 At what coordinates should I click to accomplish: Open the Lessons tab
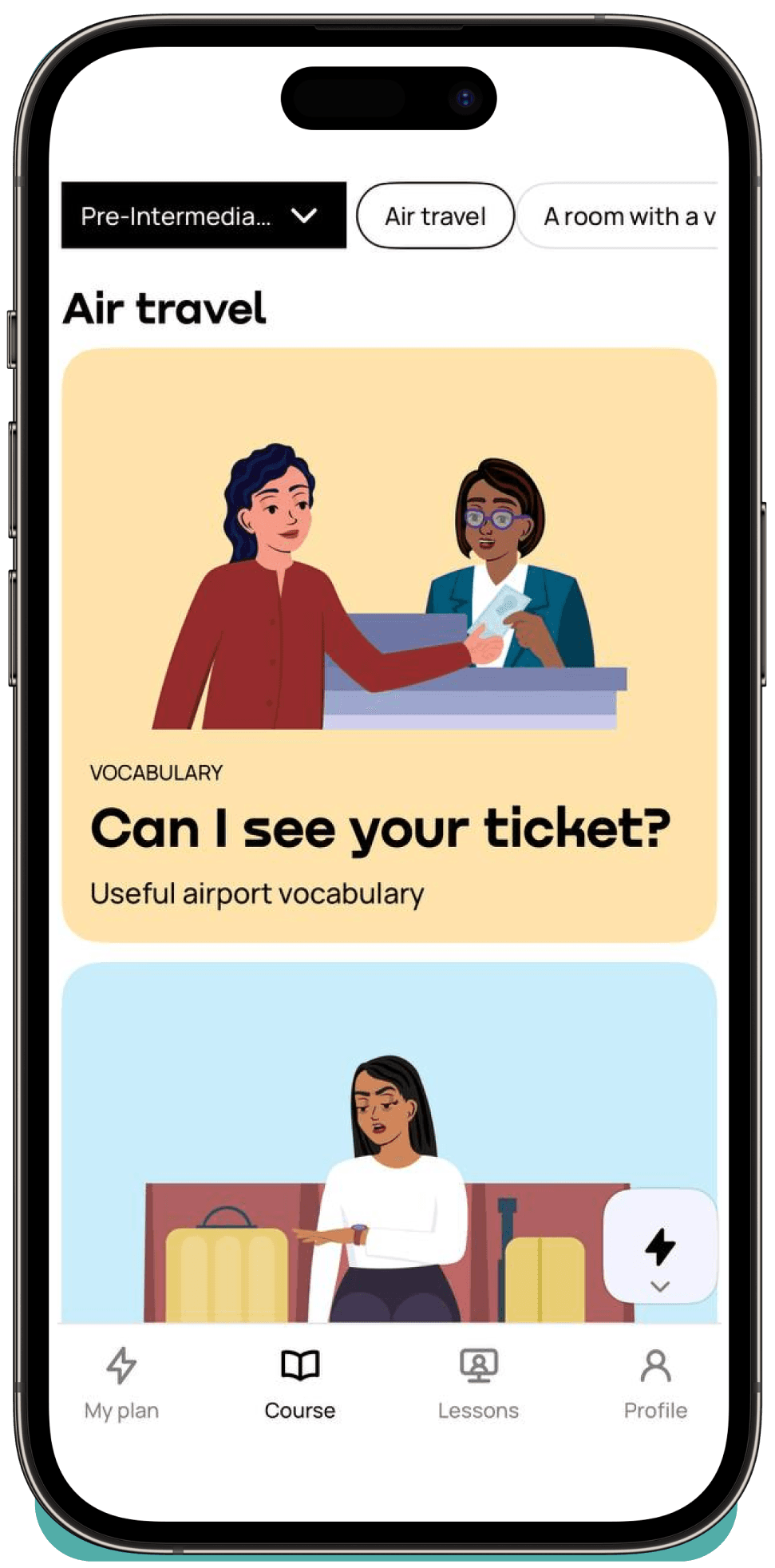(x=478, y=1383)
